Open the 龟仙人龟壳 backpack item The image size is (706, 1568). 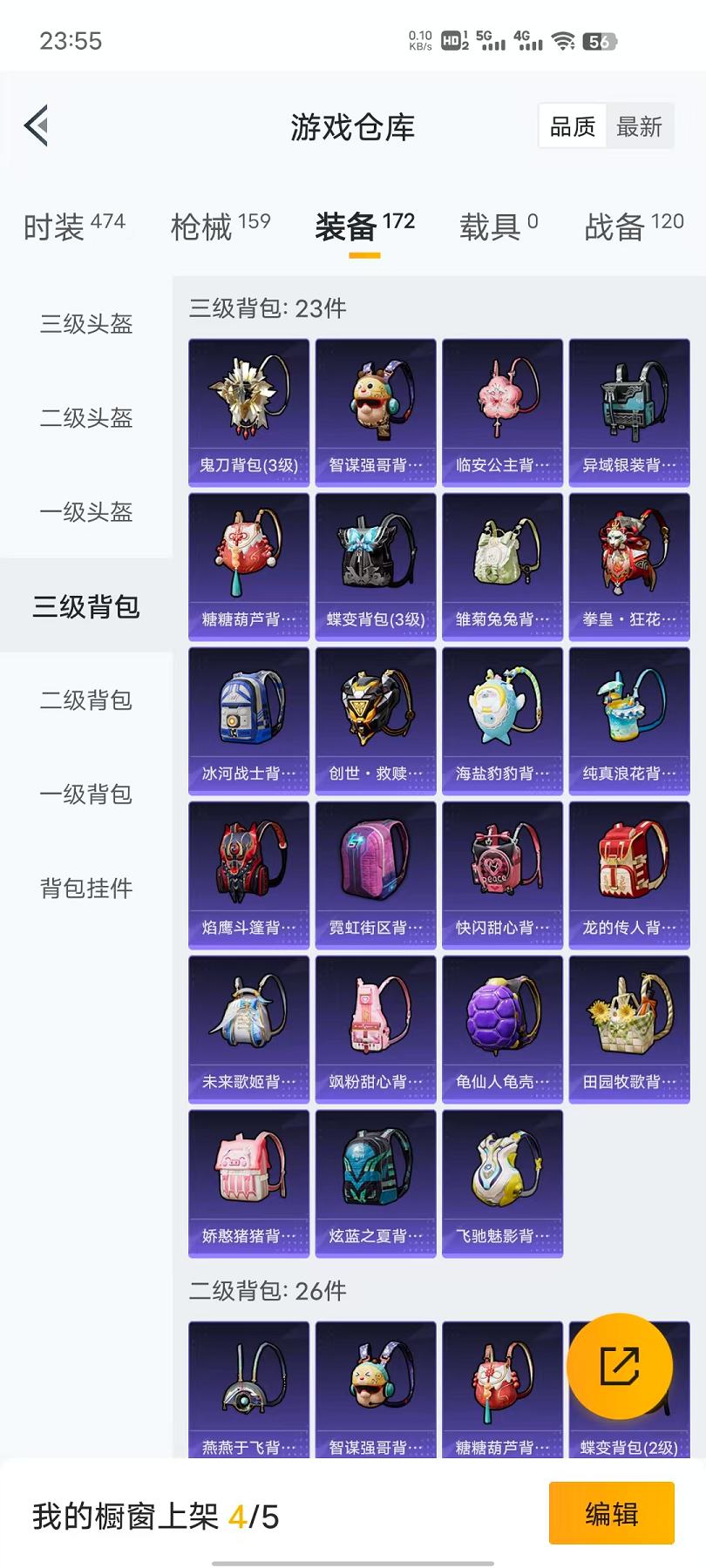502,1019
